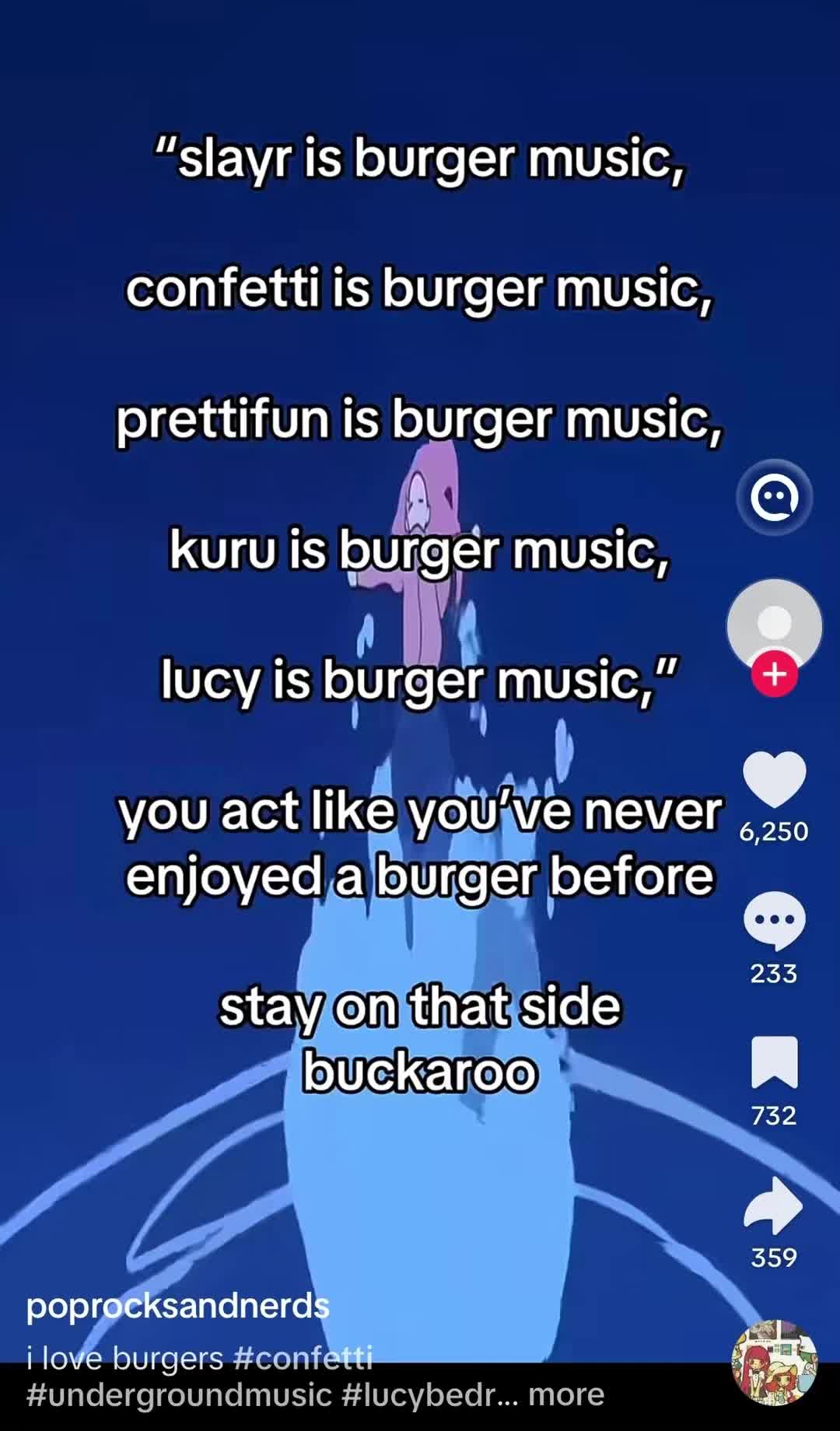Open the #confetti hashtag
This screenshot has width=840, height=1431.
pyautogui.click(x=303, y=1358)
